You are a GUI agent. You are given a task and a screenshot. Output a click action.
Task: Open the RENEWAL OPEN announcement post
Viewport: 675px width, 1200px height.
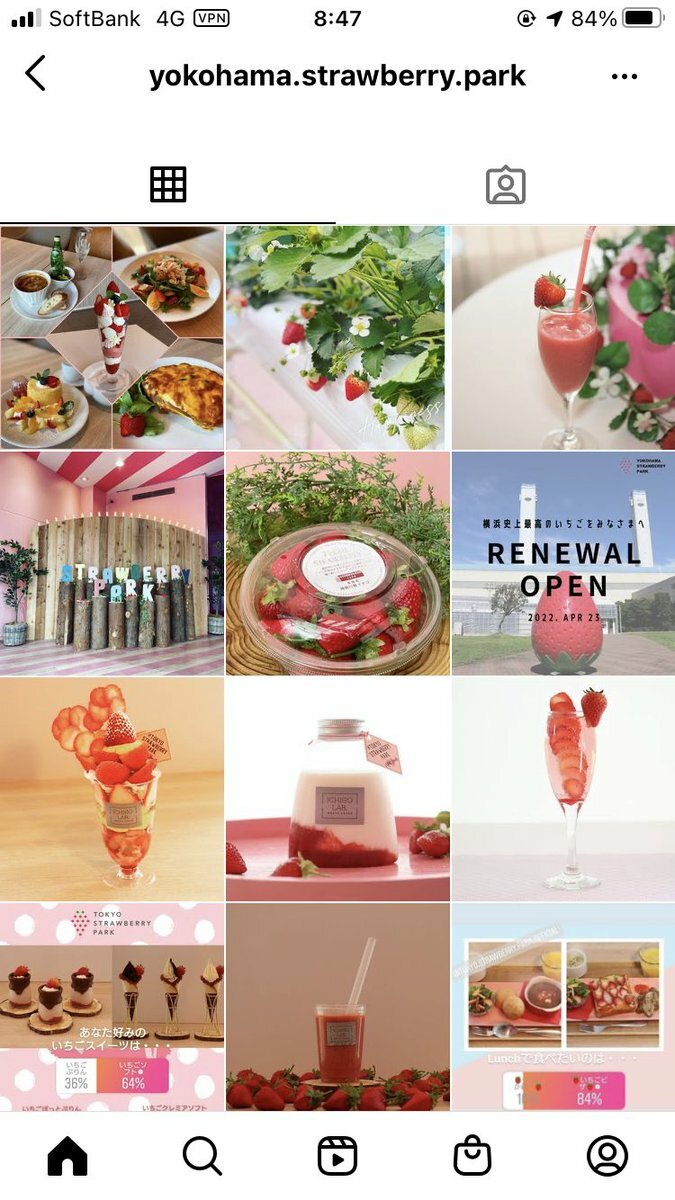tap(563, 564)
